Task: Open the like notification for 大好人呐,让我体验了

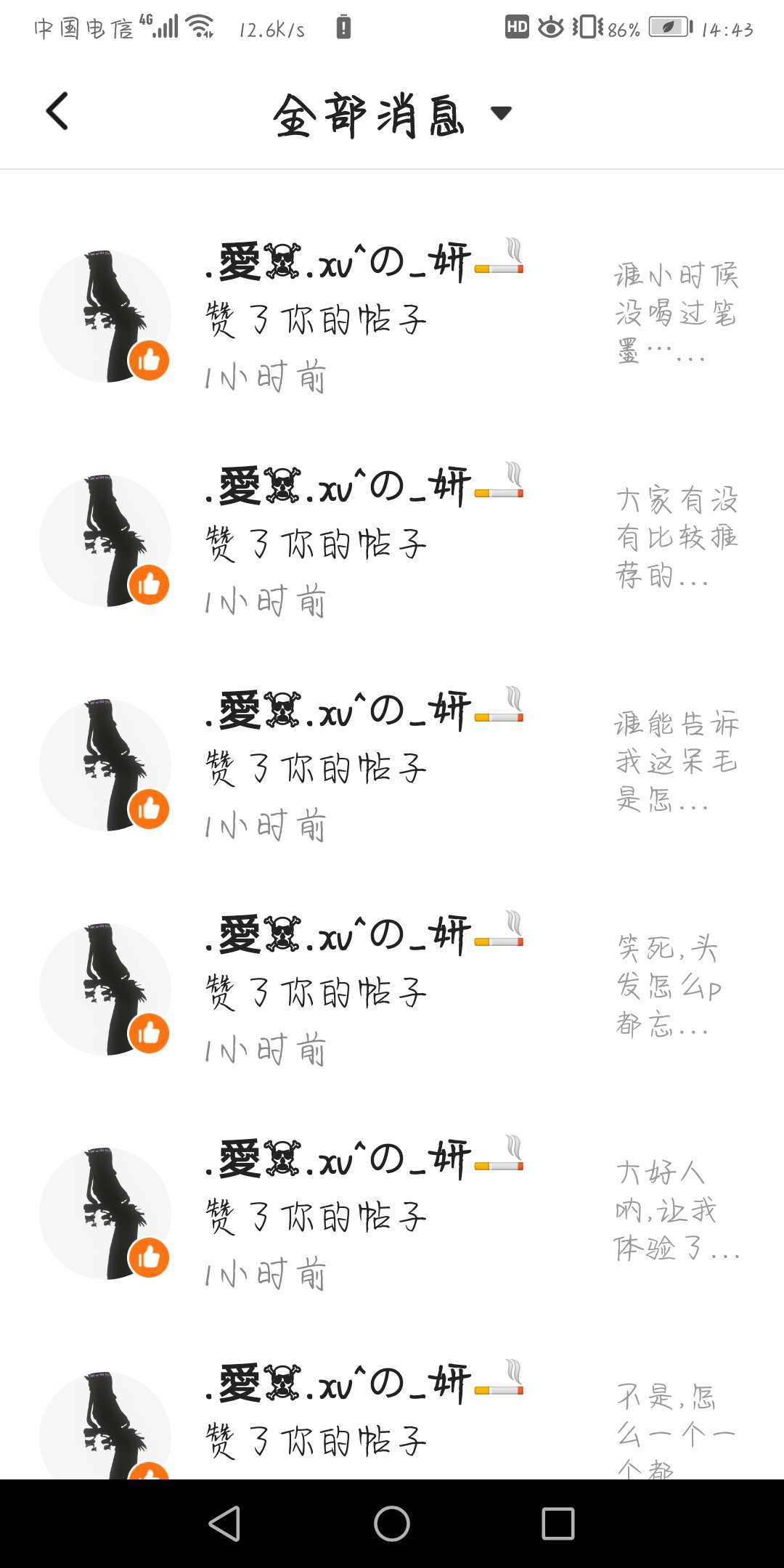Action: [392, 1214]
